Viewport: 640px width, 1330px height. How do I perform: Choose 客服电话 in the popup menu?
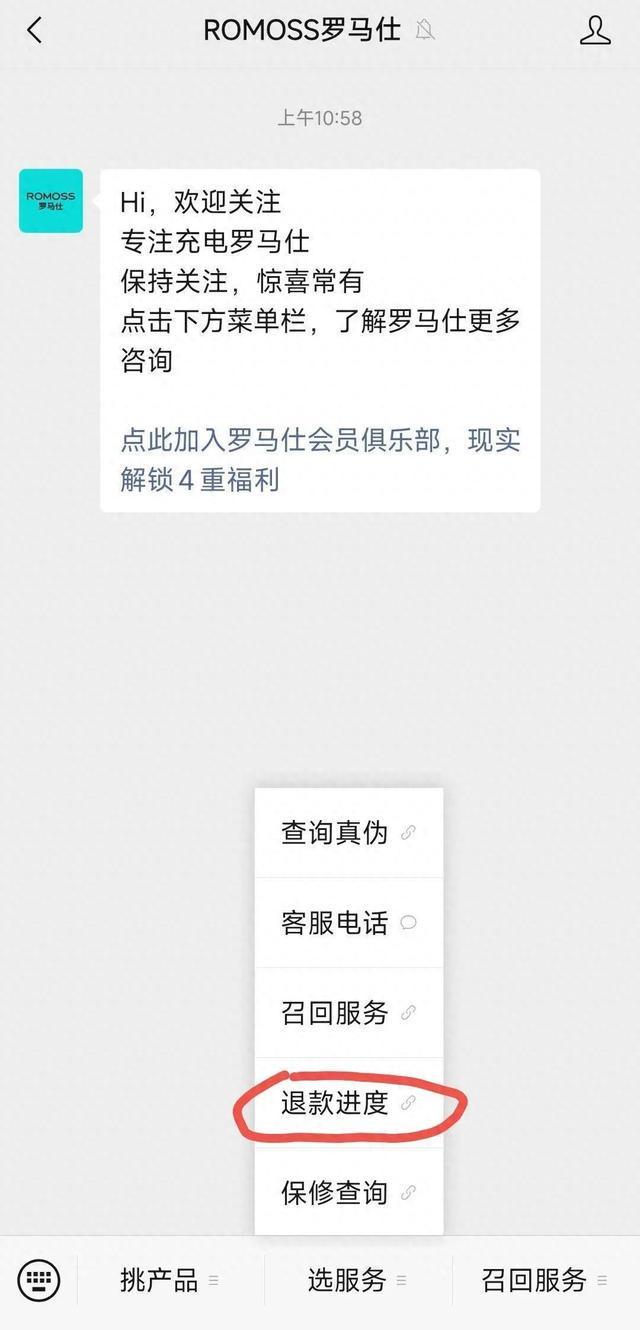(x=348, y=922)
